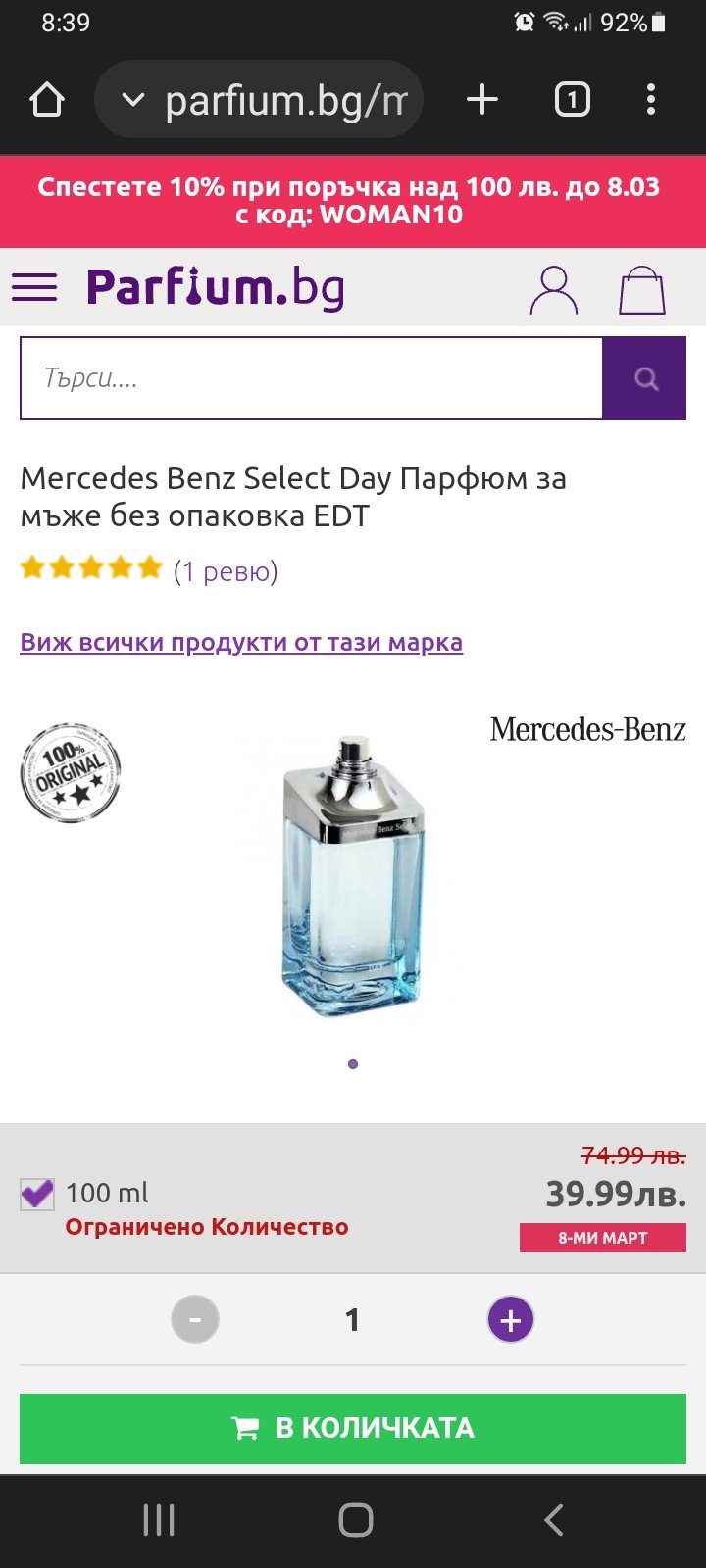Viewport: 706px width, 1568px height.
Task: View the perfume bottle product image
Action: click(x=353, y=877)
